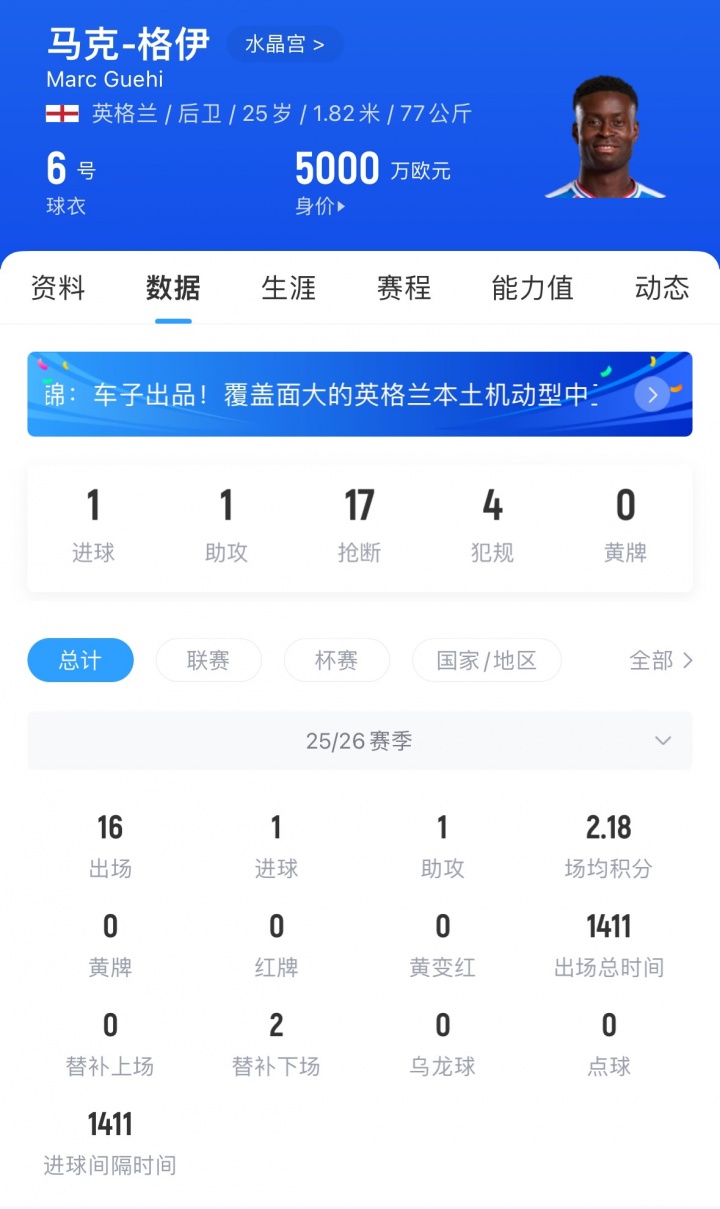Click the 进球 goals stat number
The width and height of the screenshot is (720, 1209).
click(x=93, y=507)
